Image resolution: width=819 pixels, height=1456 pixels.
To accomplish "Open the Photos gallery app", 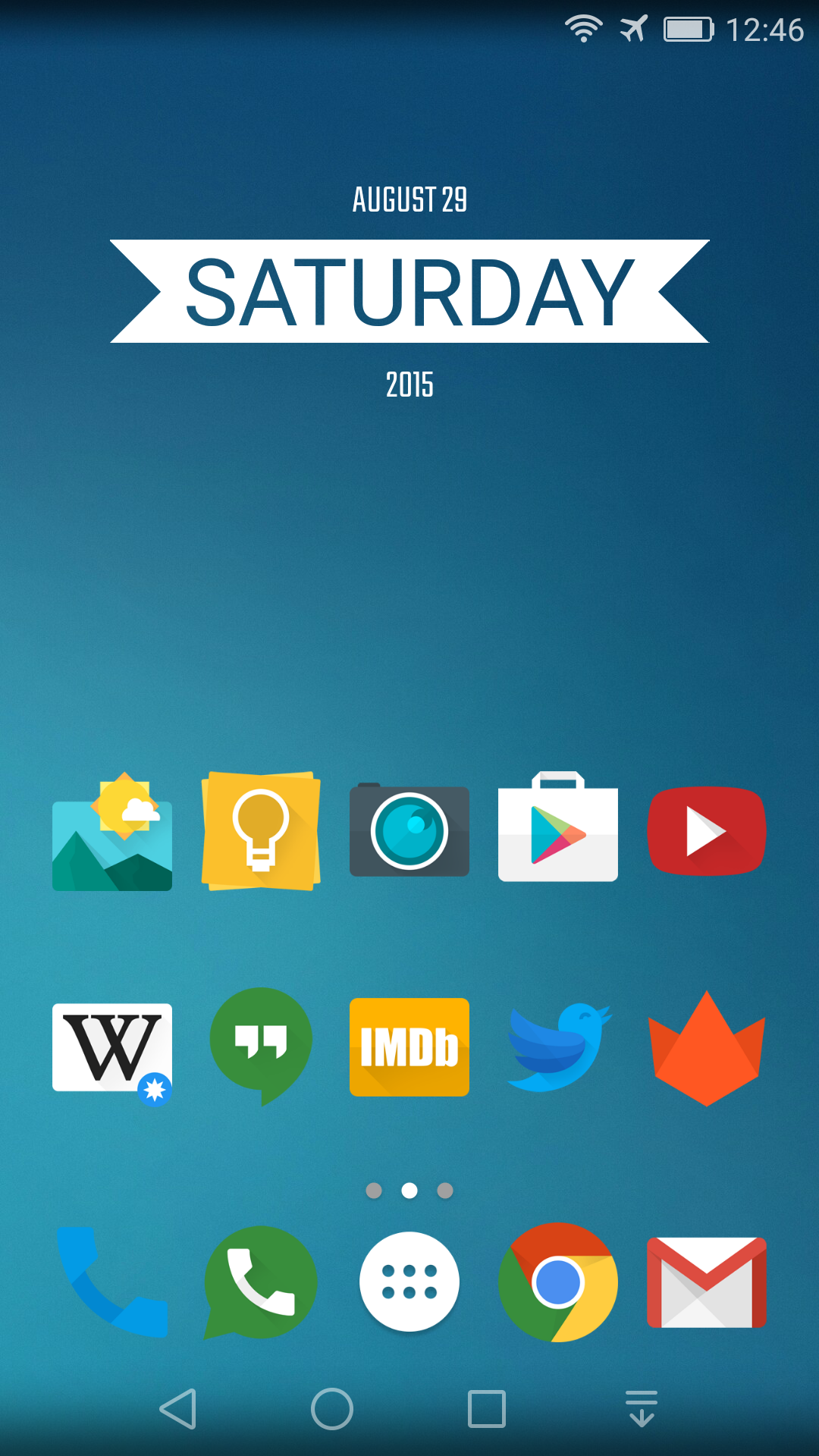I will pos(112,832).
